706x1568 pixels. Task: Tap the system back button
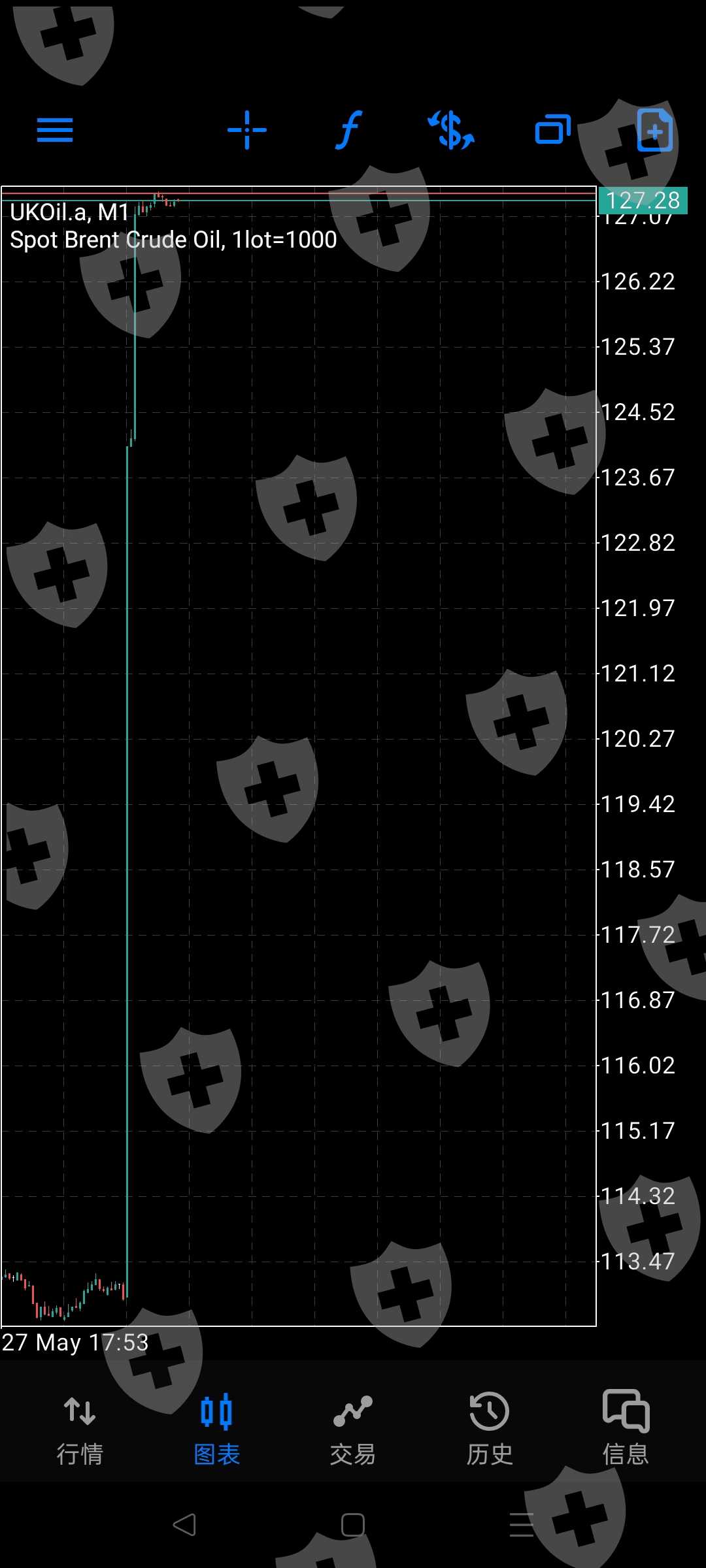pyautogui.click(x=184, y=1525)
